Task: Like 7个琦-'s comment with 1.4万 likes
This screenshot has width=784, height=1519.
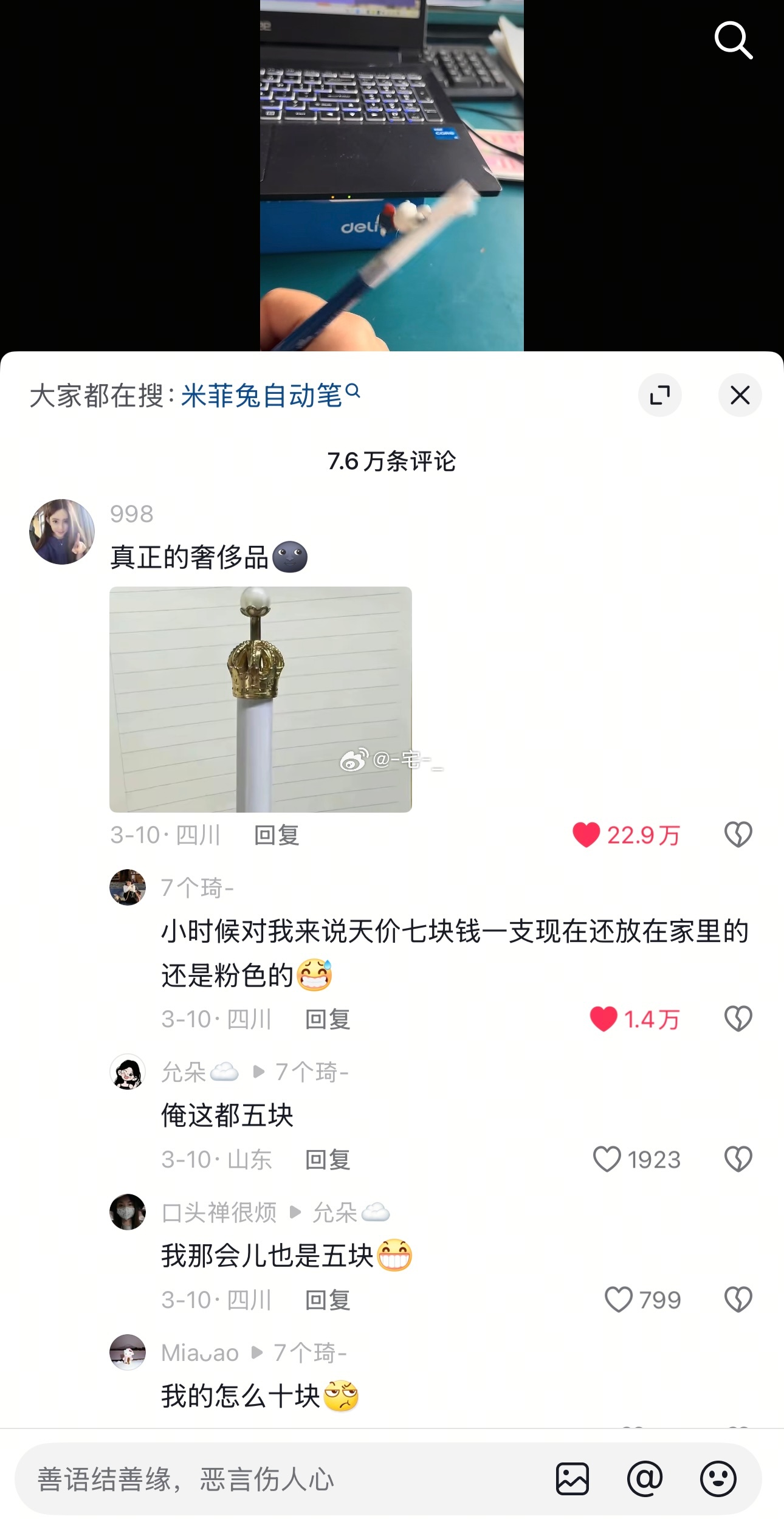Action: pos(603,1019)
